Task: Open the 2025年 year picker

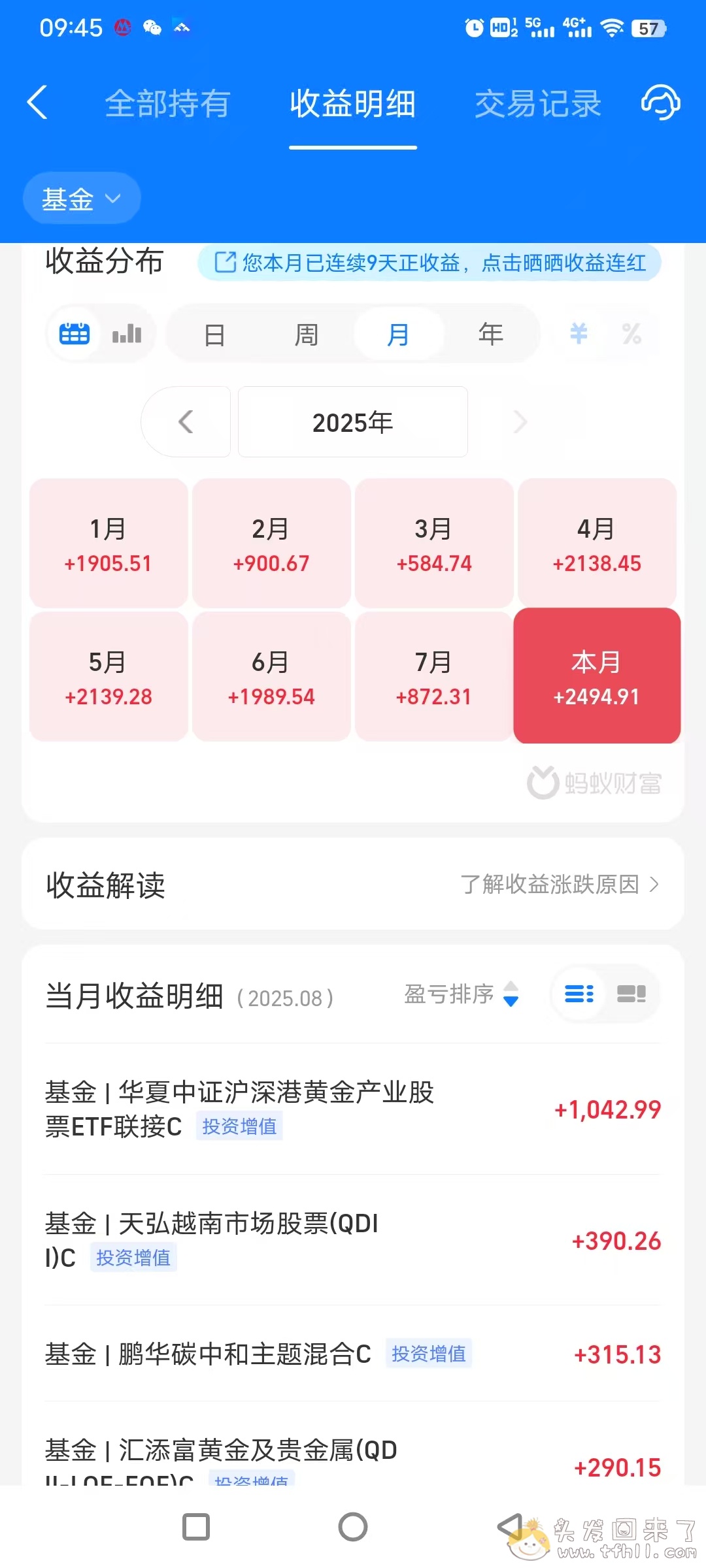Action: [352, 422]
